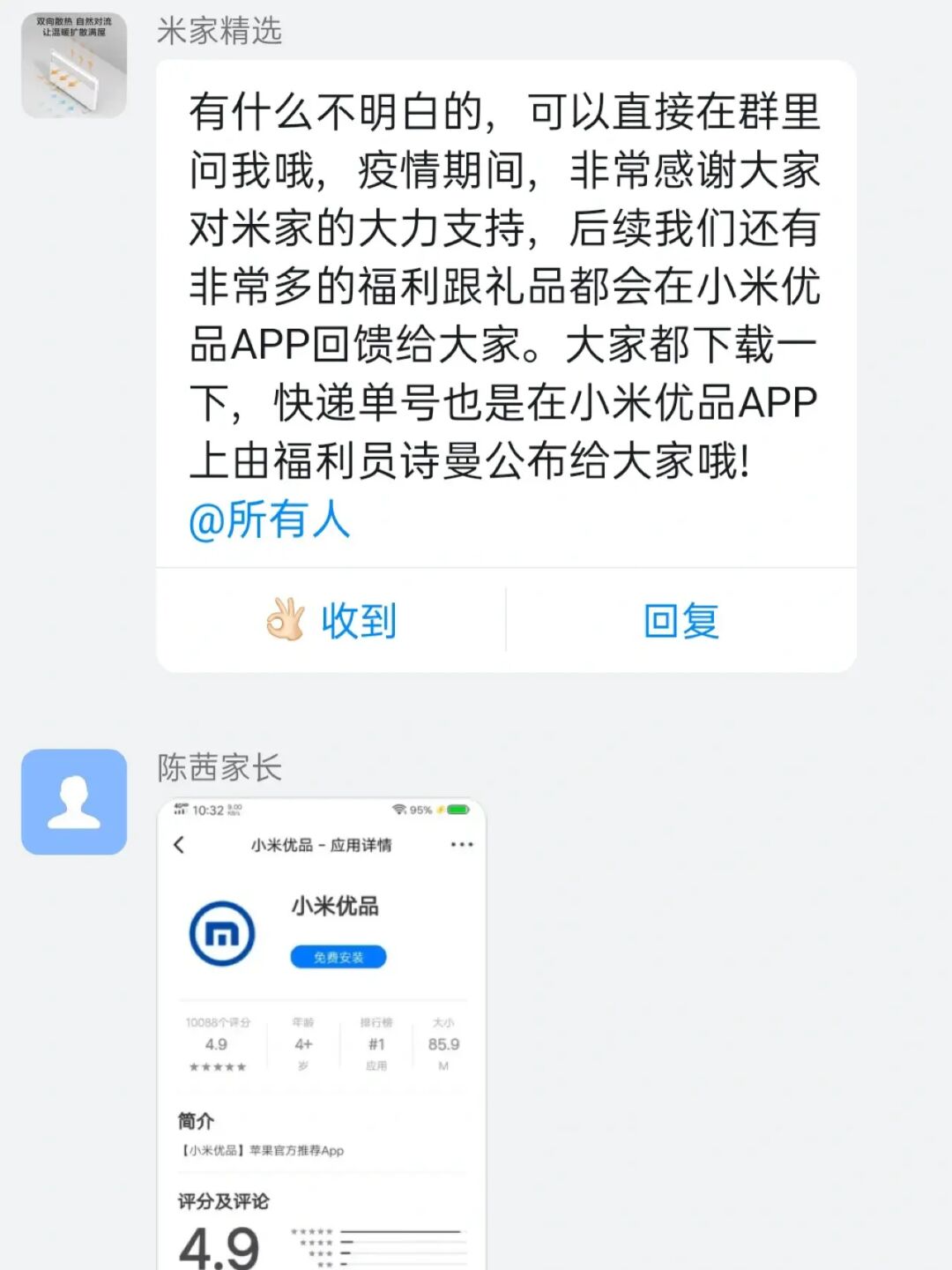Open 陈茜家长's profile avatar
This screenshot has width=952, height=1270.
(74, 802)
